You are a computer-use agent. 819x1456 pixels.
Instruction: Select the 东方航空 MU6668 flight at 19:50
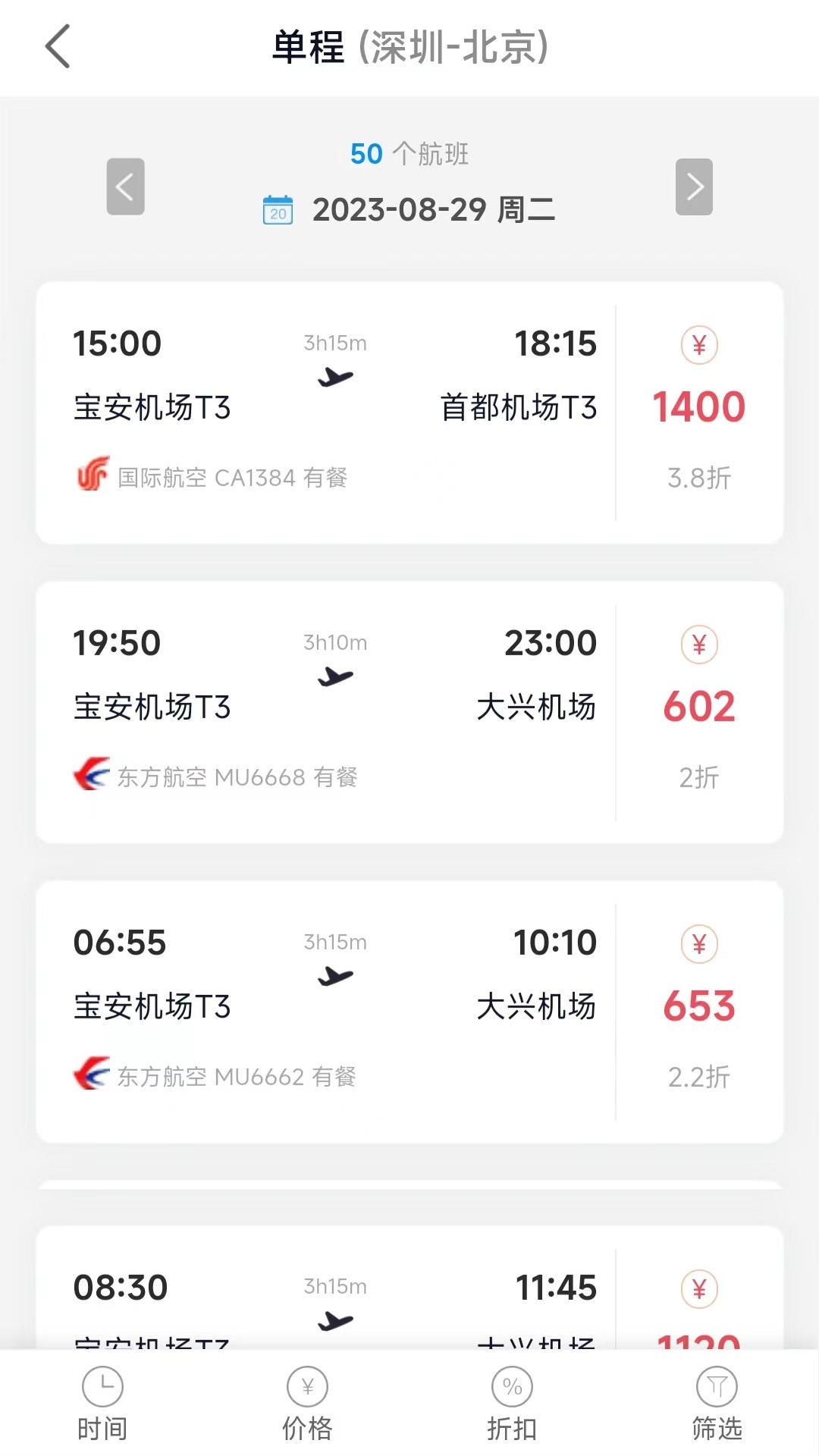tap(409, 712)
